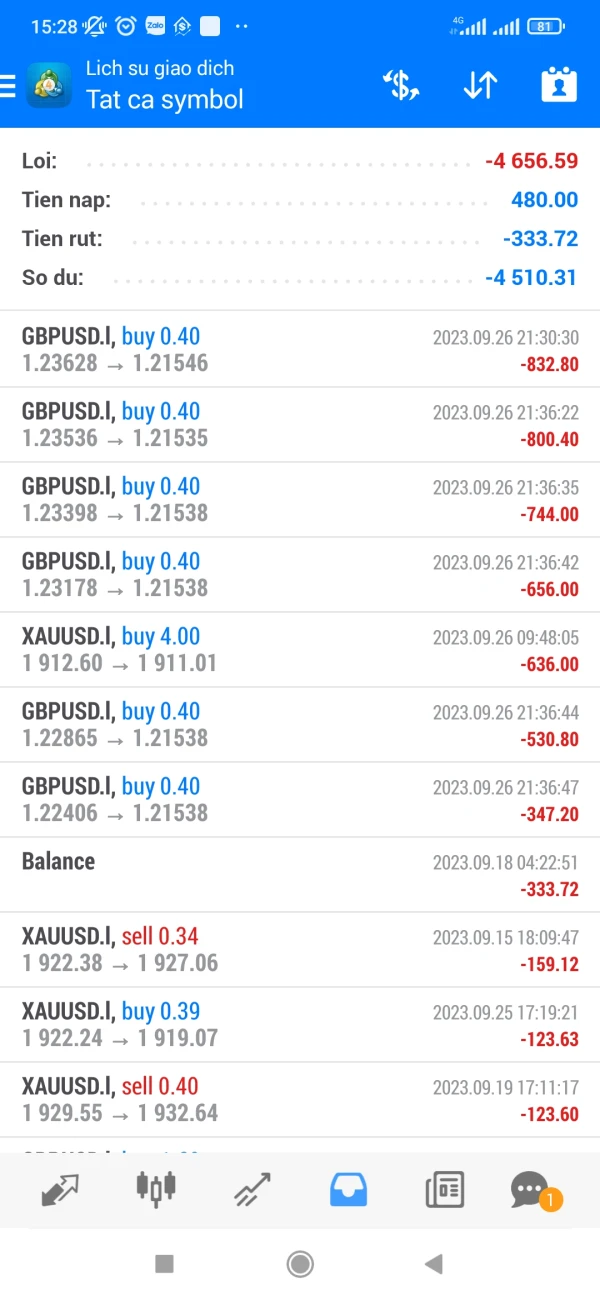Screen dimensions: 600x1300
Task: Open the Messages tab with badge
Action: tap(532, 1189)
